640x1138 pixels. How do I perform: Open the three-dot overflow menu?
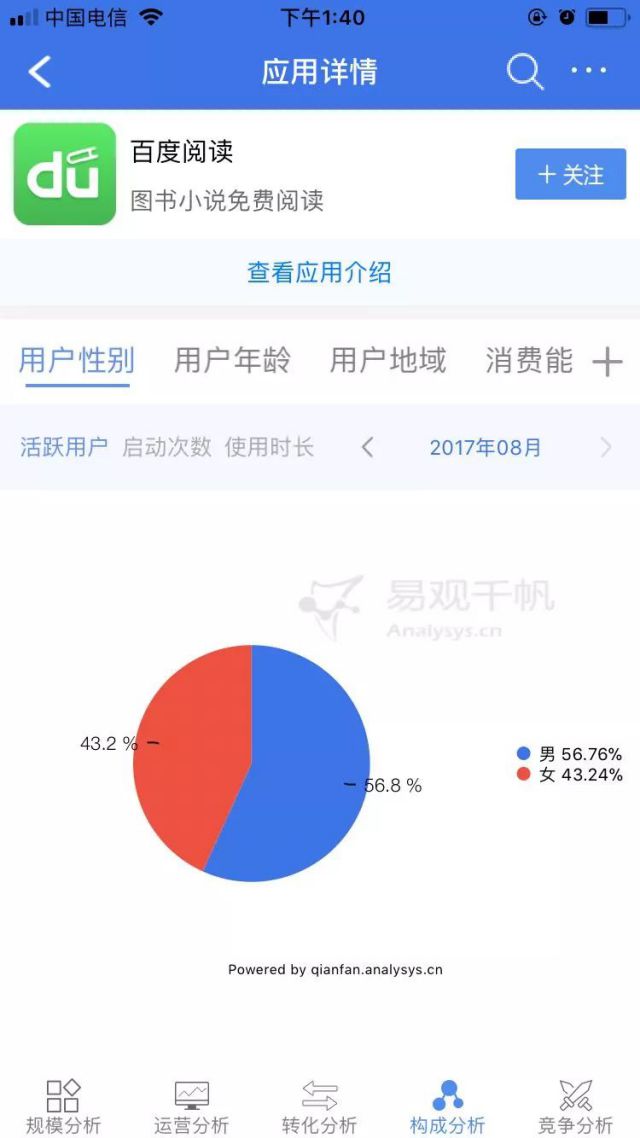coord(589,71)
